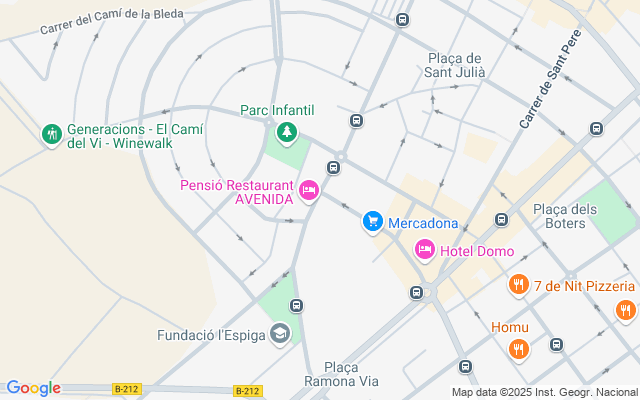Screen dimensions: 640x400
Task: Select the Fundació l'Espiga school marker
Action: (280, 333)
